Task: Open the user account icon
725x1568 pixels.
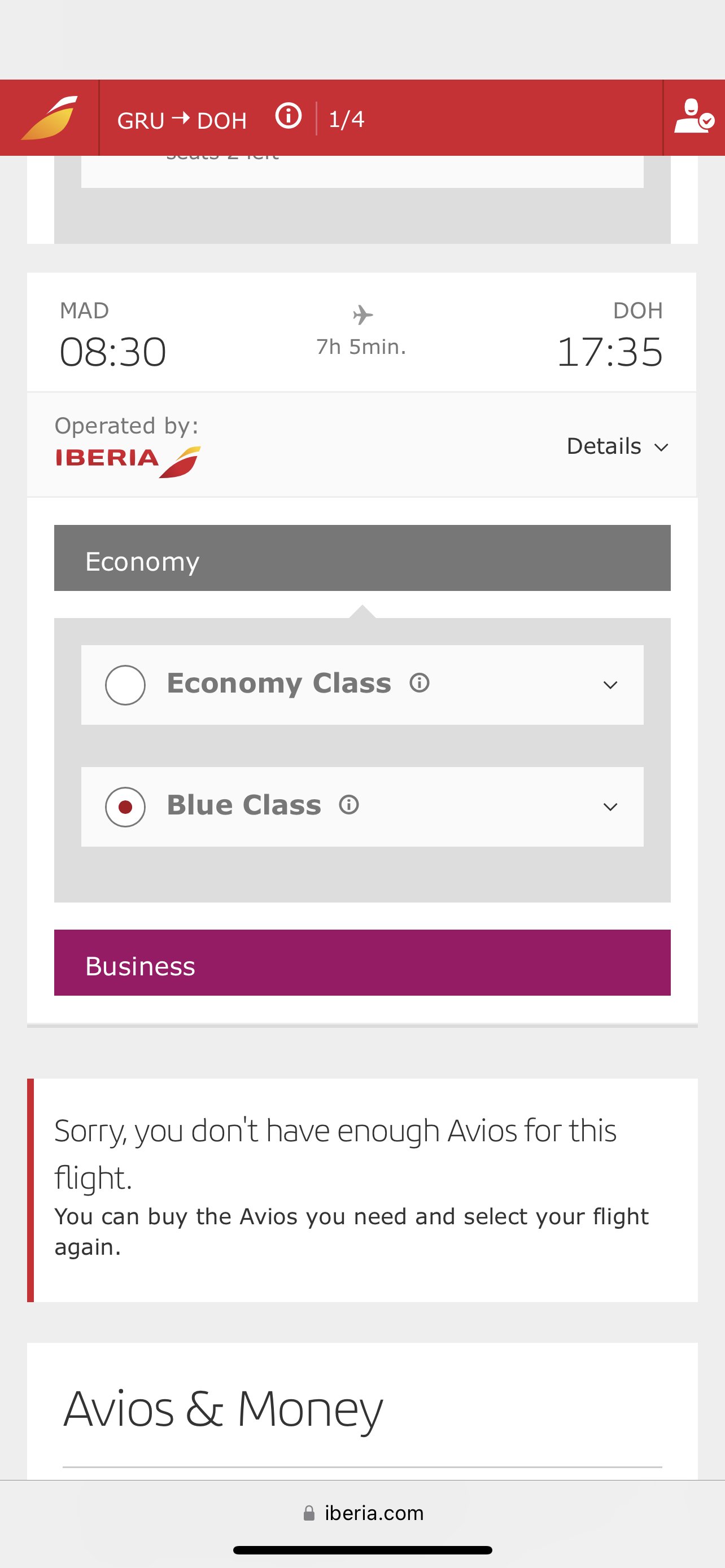Action: point(693,117)
